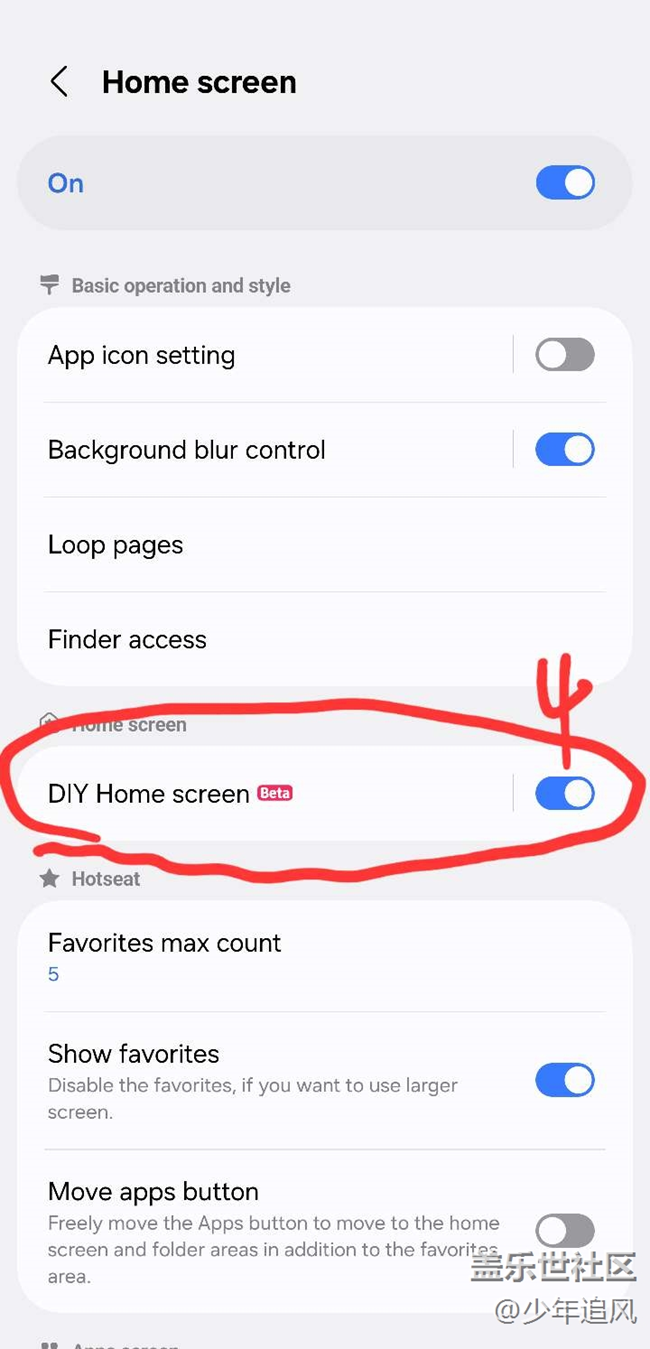Open App icon setting options
Screen dimensions: 650x1349
(x=265, y=355)
